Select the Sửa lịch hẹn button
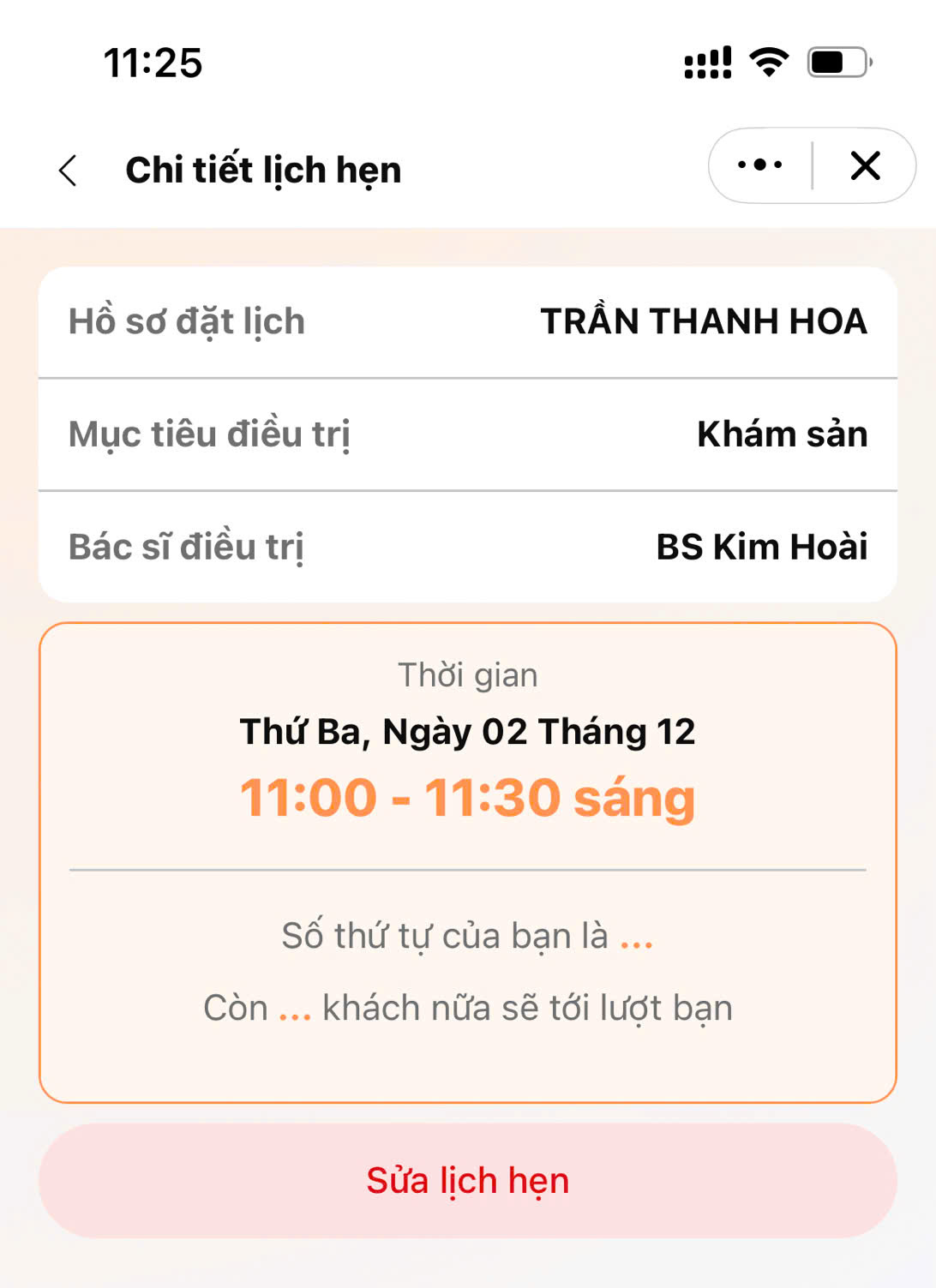This screenshot has height=1288, width=936. click(x=468, y=1180)
